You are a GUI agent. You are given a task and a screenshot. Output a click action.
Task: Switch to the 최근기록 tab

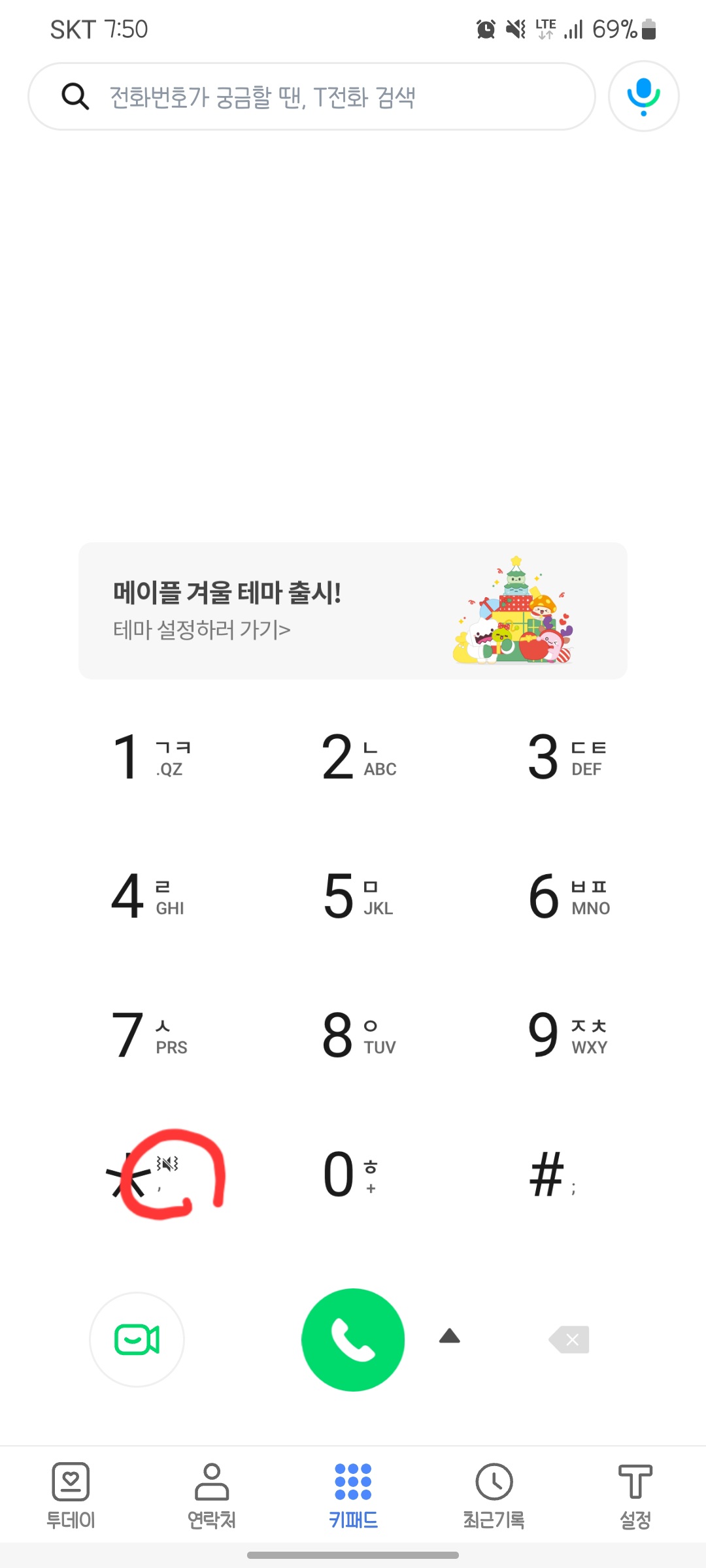[494, 1495]
